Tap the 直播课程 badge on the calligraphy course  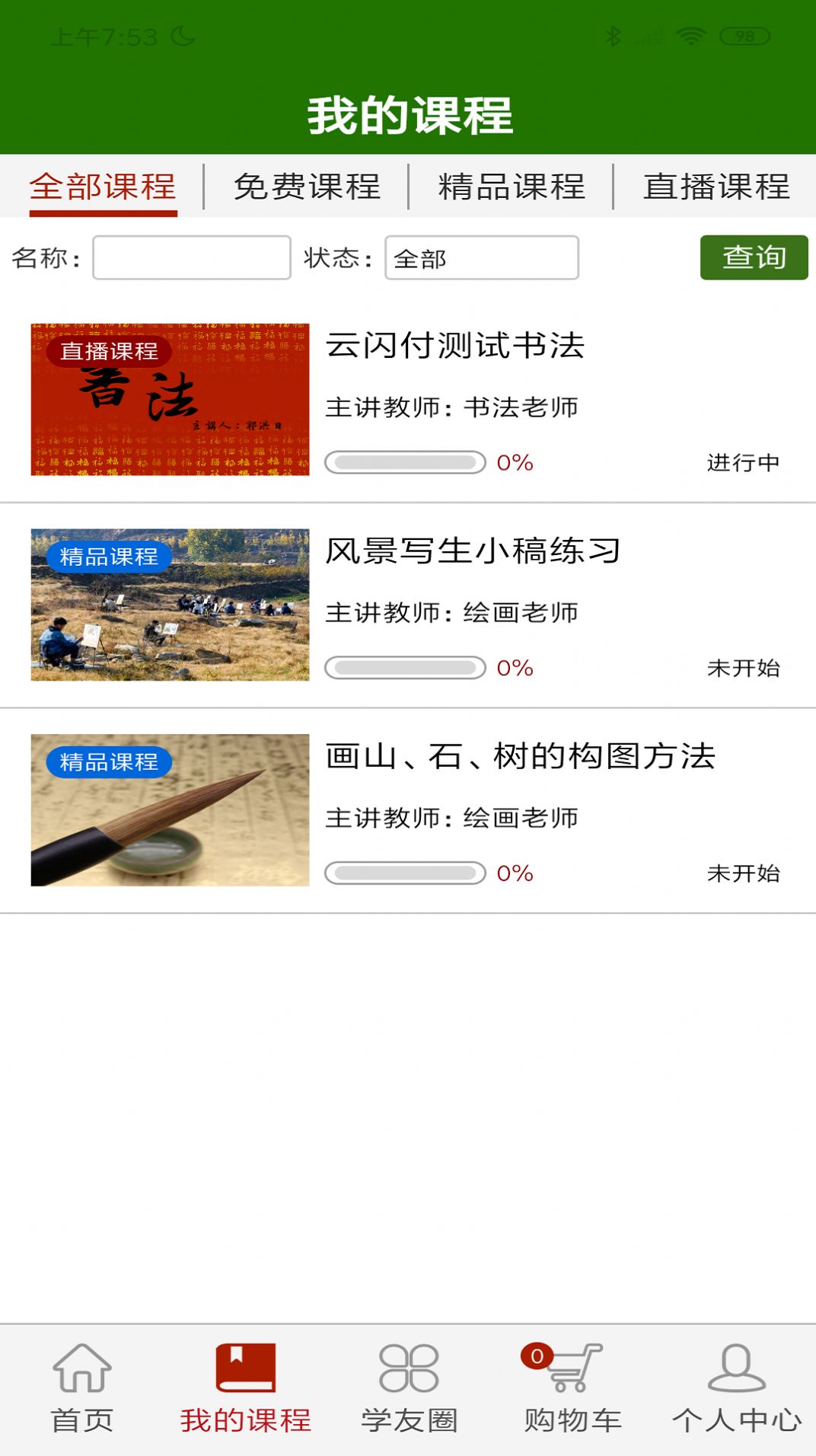click(111, 351)
